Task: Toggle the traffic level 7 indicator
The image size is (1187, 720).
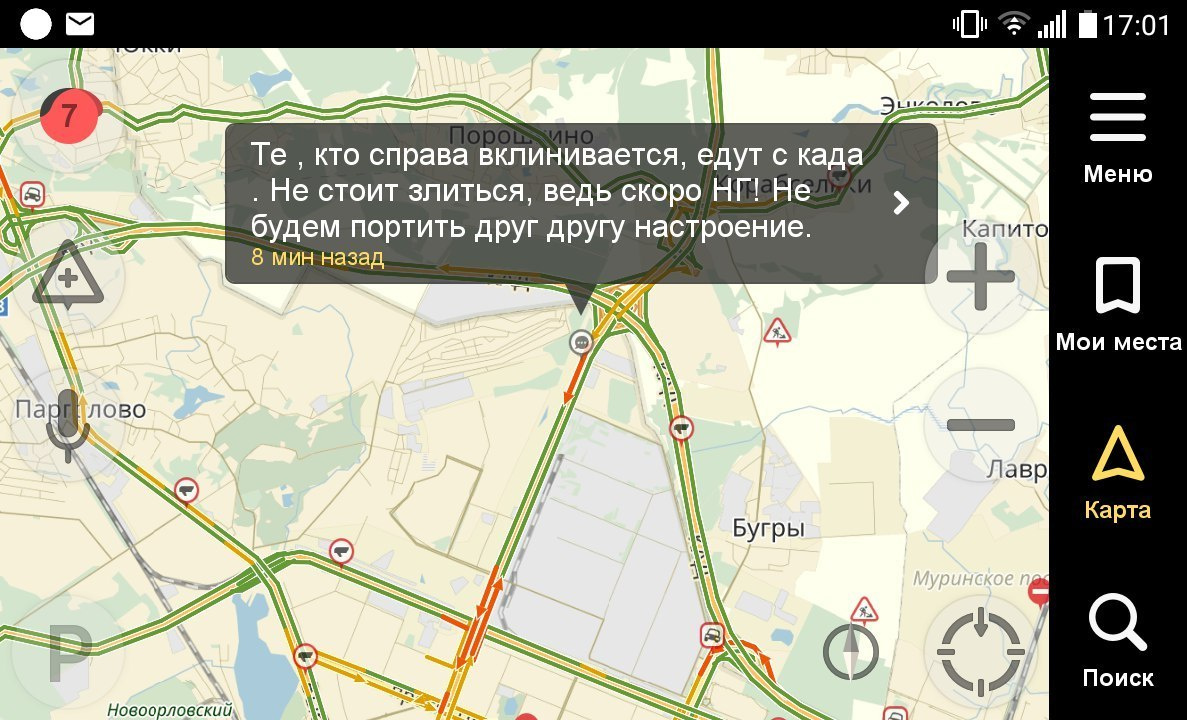Action: tap(68, 116)
